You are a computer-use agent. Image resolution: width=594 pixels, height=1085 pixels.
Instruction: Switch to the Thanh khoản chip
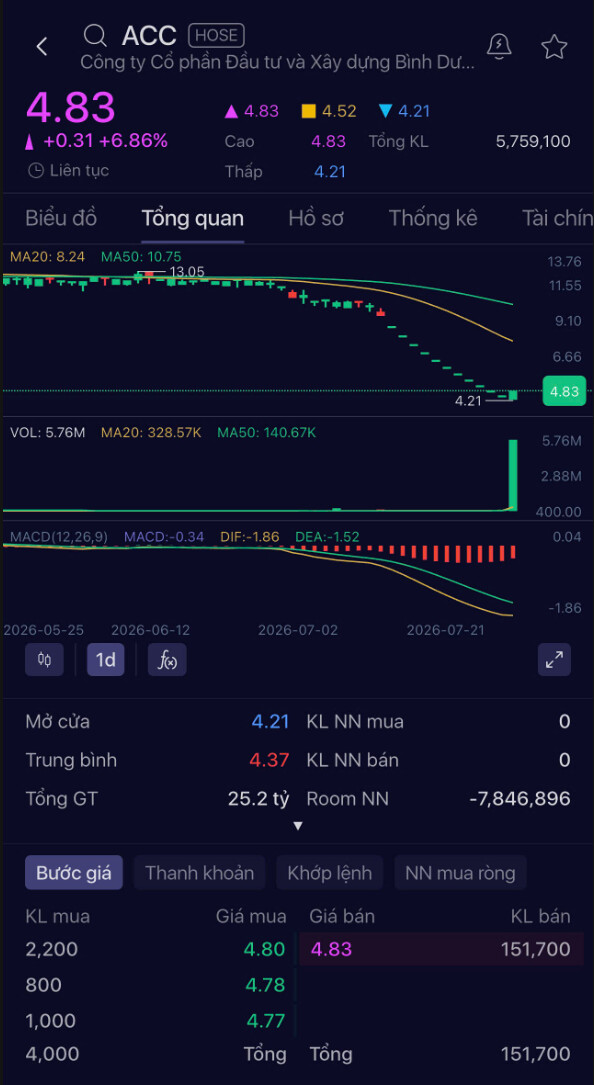click(199, 873)
